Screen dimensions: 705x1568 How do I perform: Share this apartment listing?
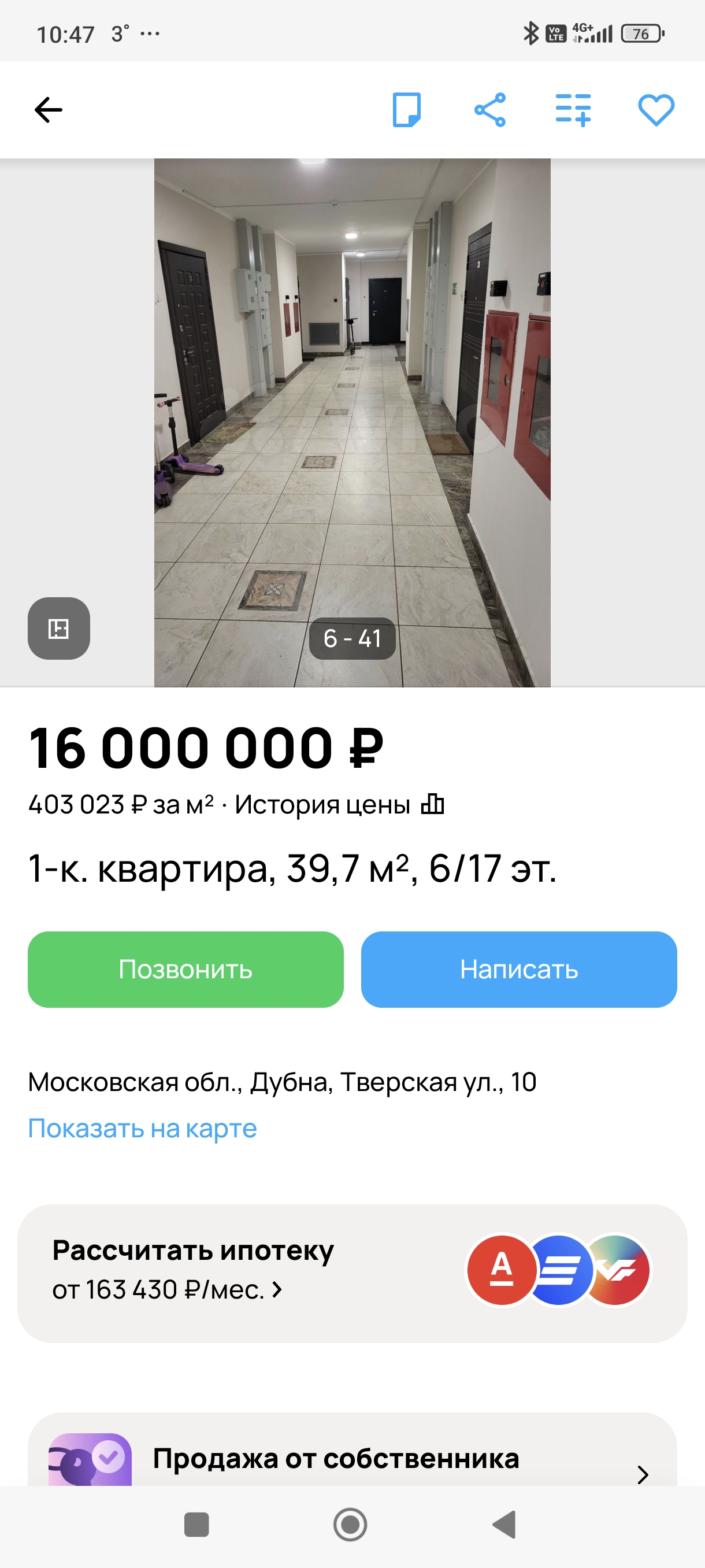(489, 110)
